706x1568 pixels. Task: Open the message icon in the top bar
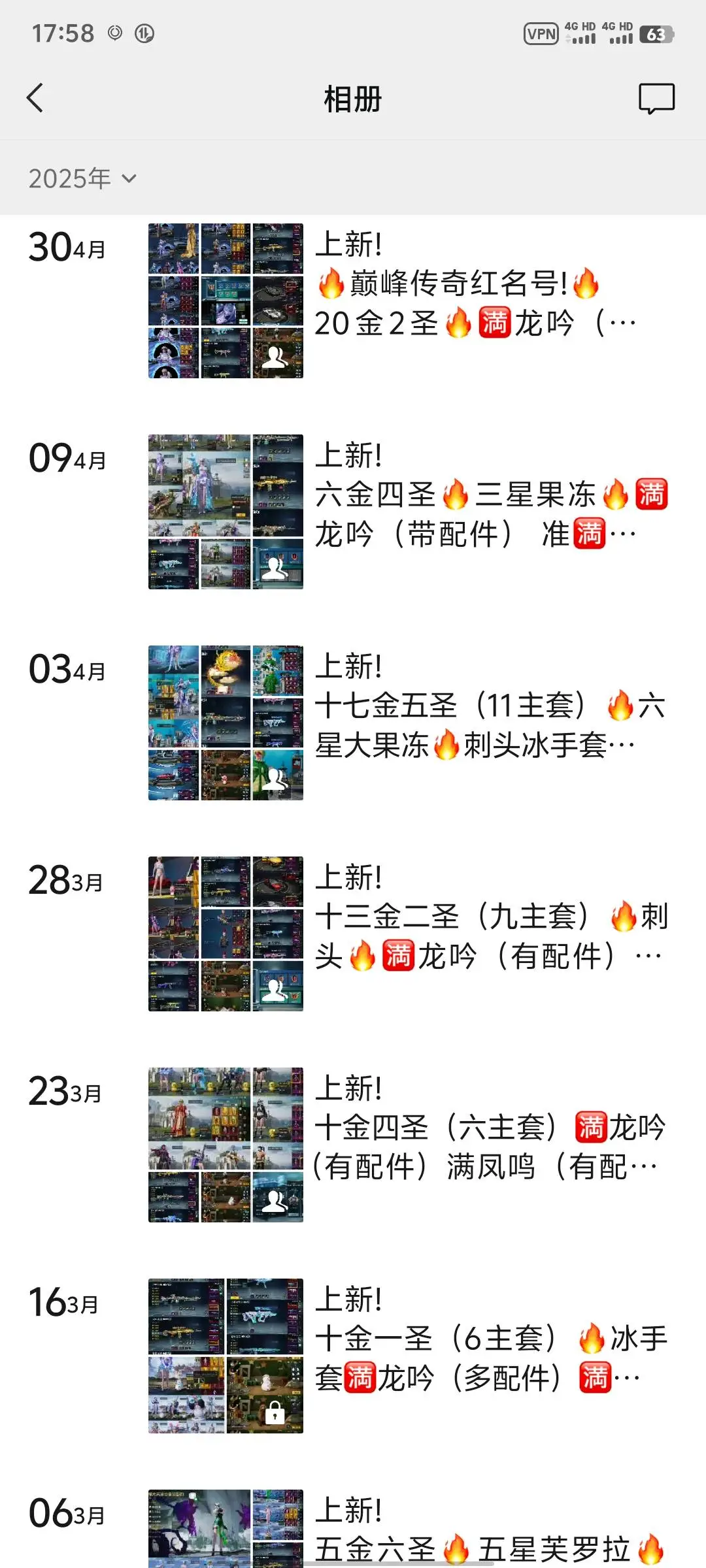(x=656, y=99)
